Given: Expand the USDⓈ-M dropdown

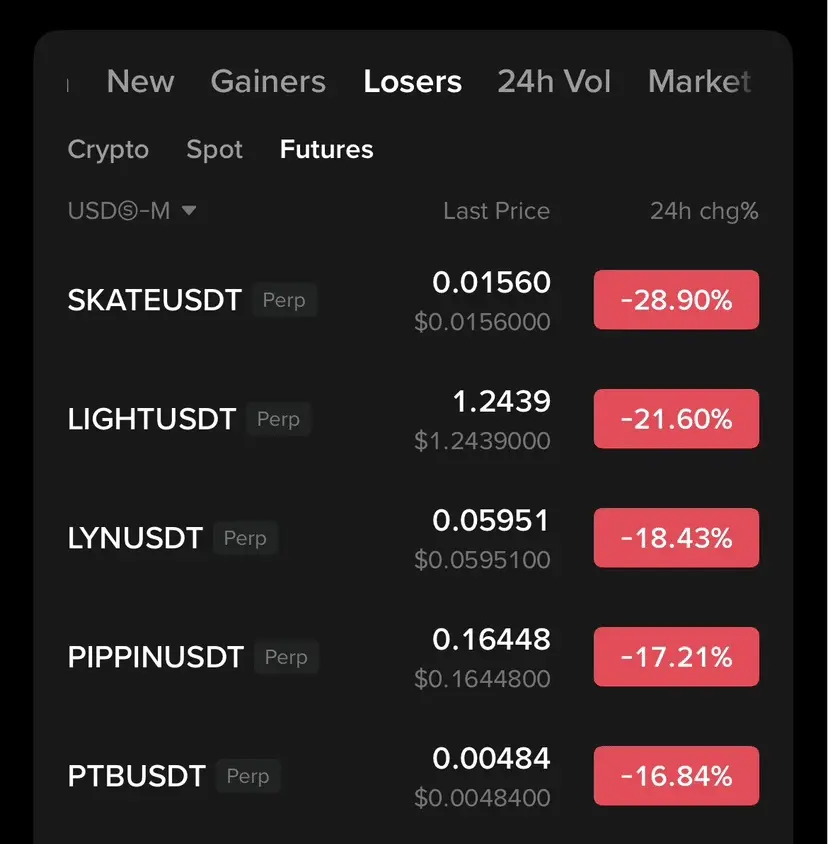Looking at the screenshot, I should pos(131,211).
